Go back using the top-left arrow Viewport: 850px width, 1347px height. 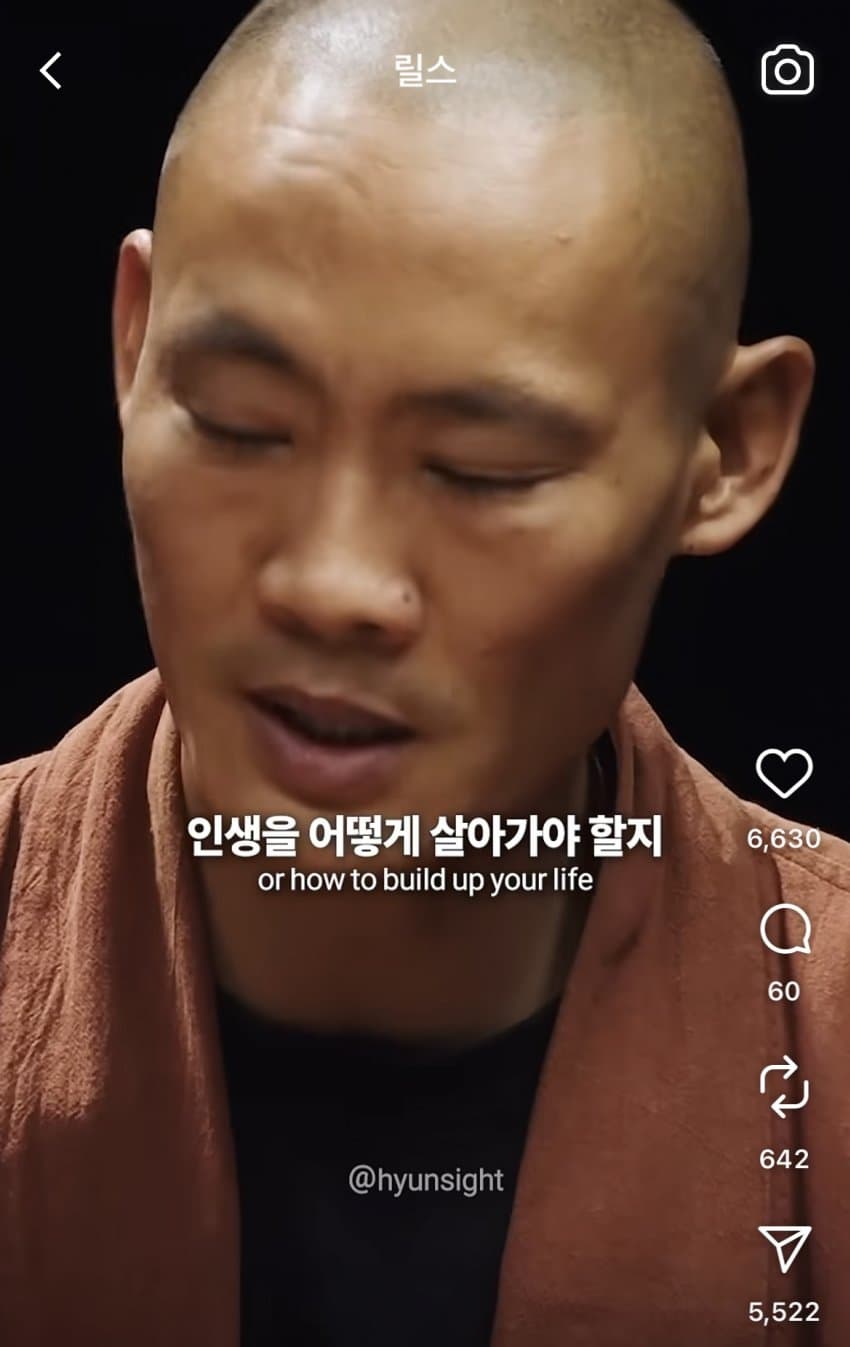click(x=51, y=71)
